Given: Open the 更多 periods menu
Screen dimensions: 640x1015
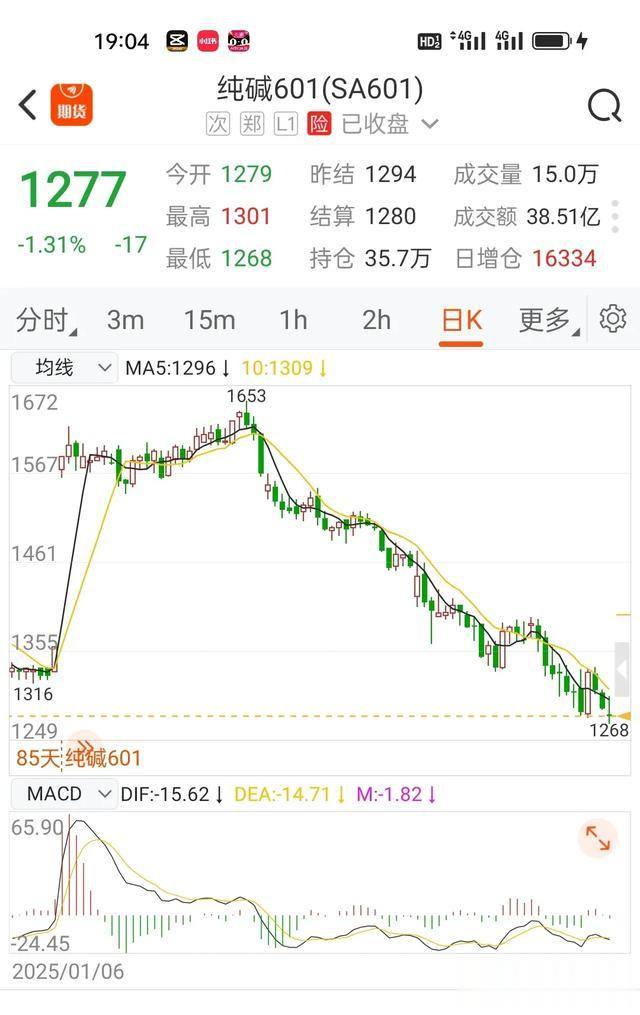Looking at the screenshot, I should click(545, 320).
